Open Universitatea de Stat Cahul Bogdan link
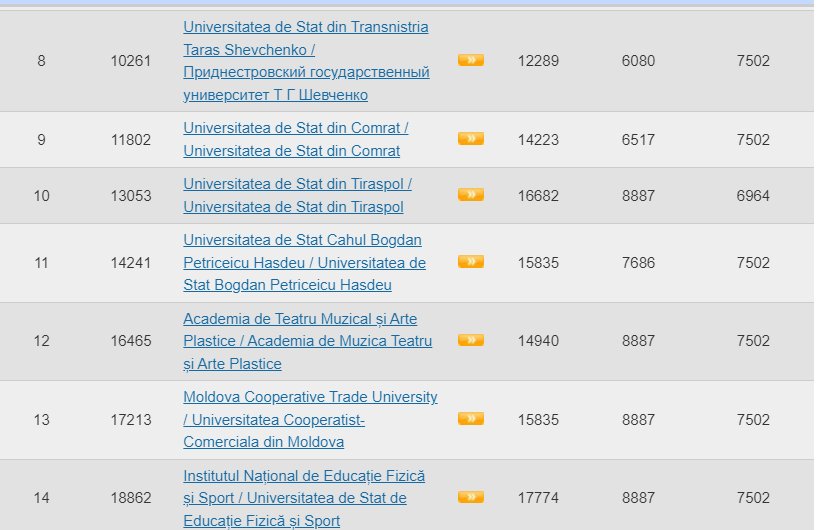 (304, 262)
